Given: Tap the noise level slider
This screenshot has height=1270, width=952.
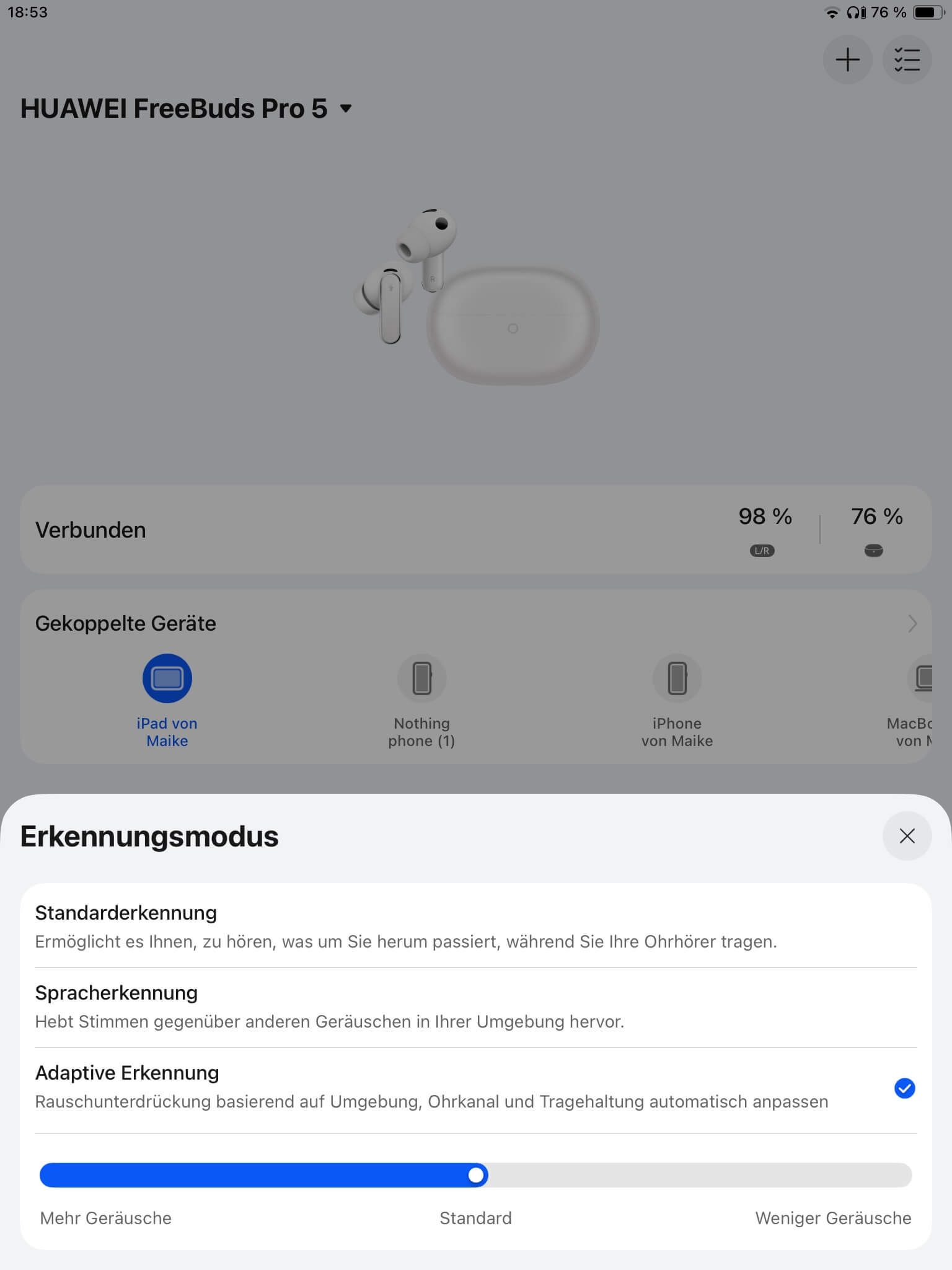Looking at the screenshot, I should 475,1175.
